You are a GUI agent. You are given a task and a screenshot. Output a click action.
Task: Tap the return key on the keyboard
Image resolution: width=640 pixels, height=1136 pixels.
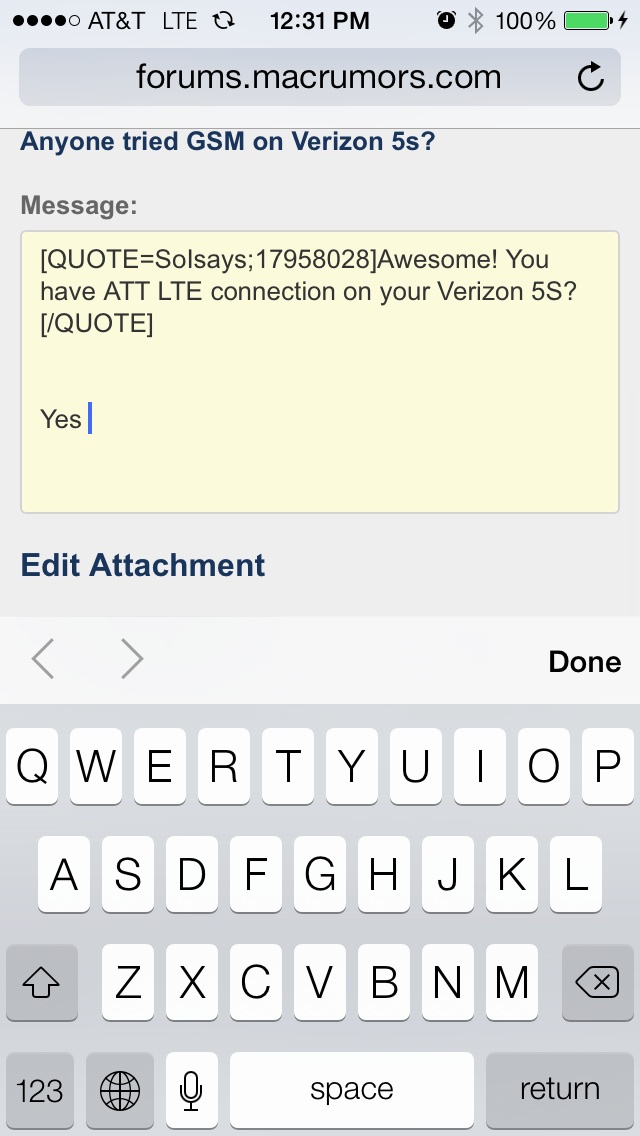[559, 1090]
